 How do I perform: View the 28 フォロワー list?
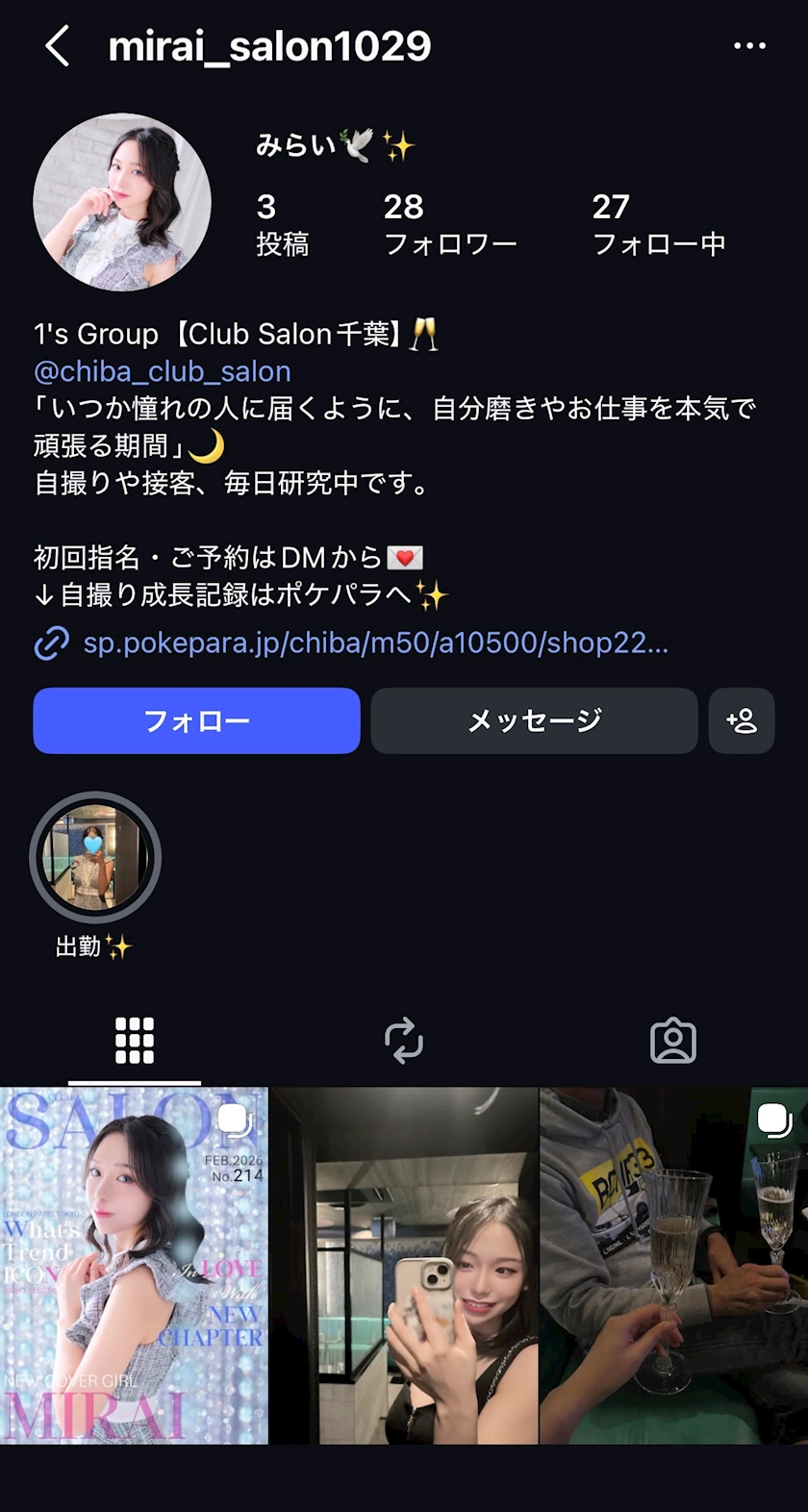pos(449,224)
